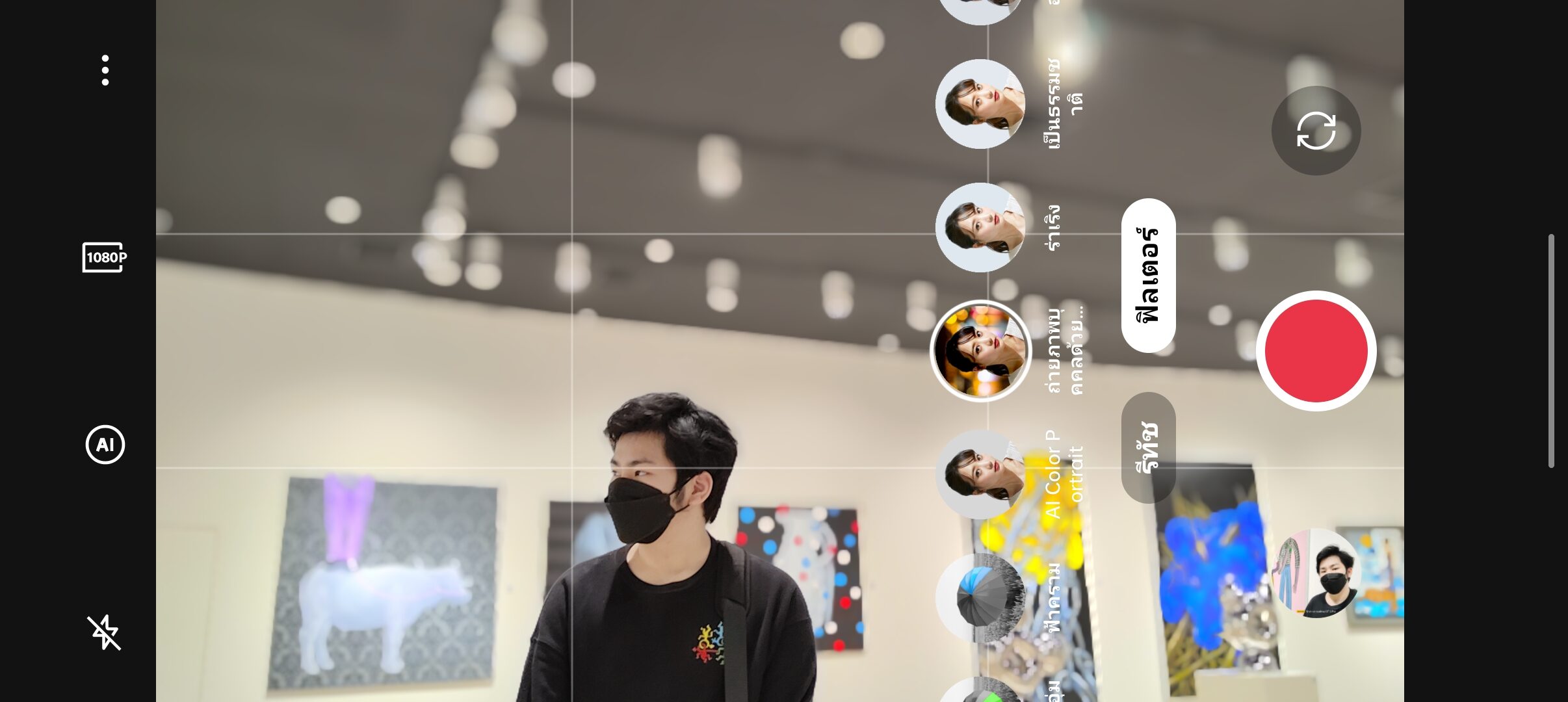1568x702 pixels.
Task: Choose the AI Color Portrait filter
Action: pos(980,474)
